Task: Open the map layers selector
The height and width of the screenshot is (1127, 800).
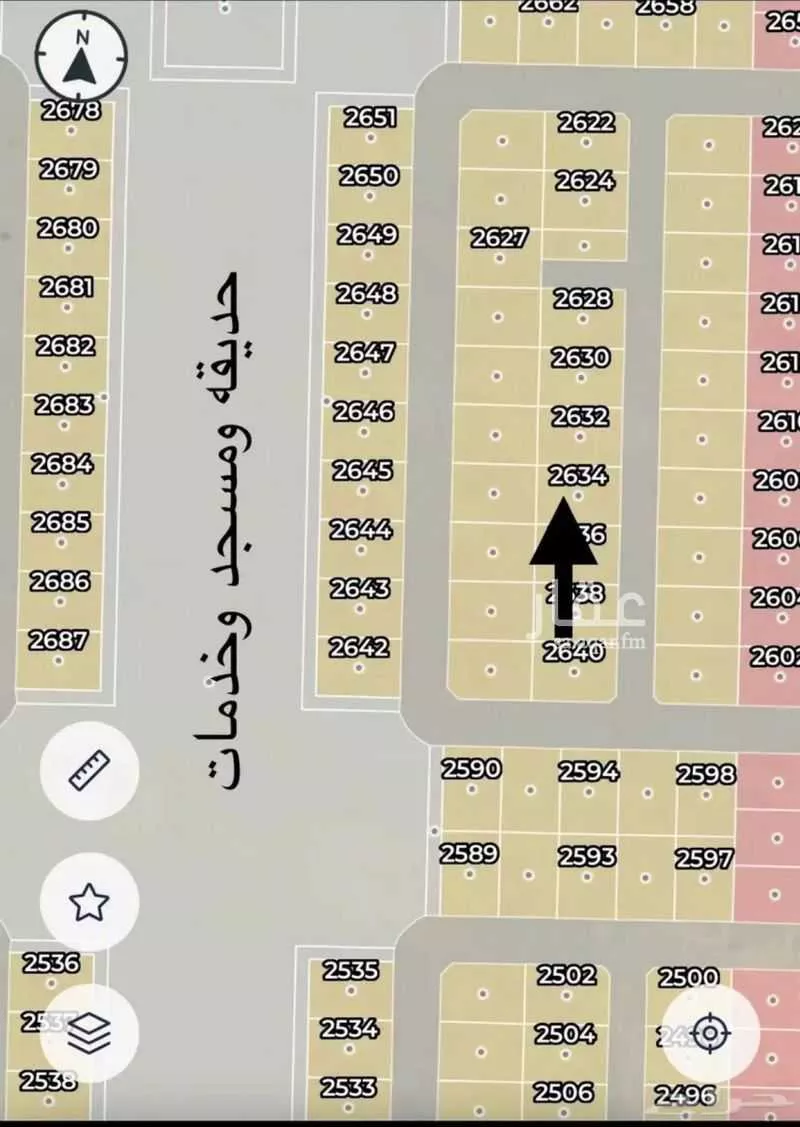Action: pyautogui.click(x=88, y=1033)
